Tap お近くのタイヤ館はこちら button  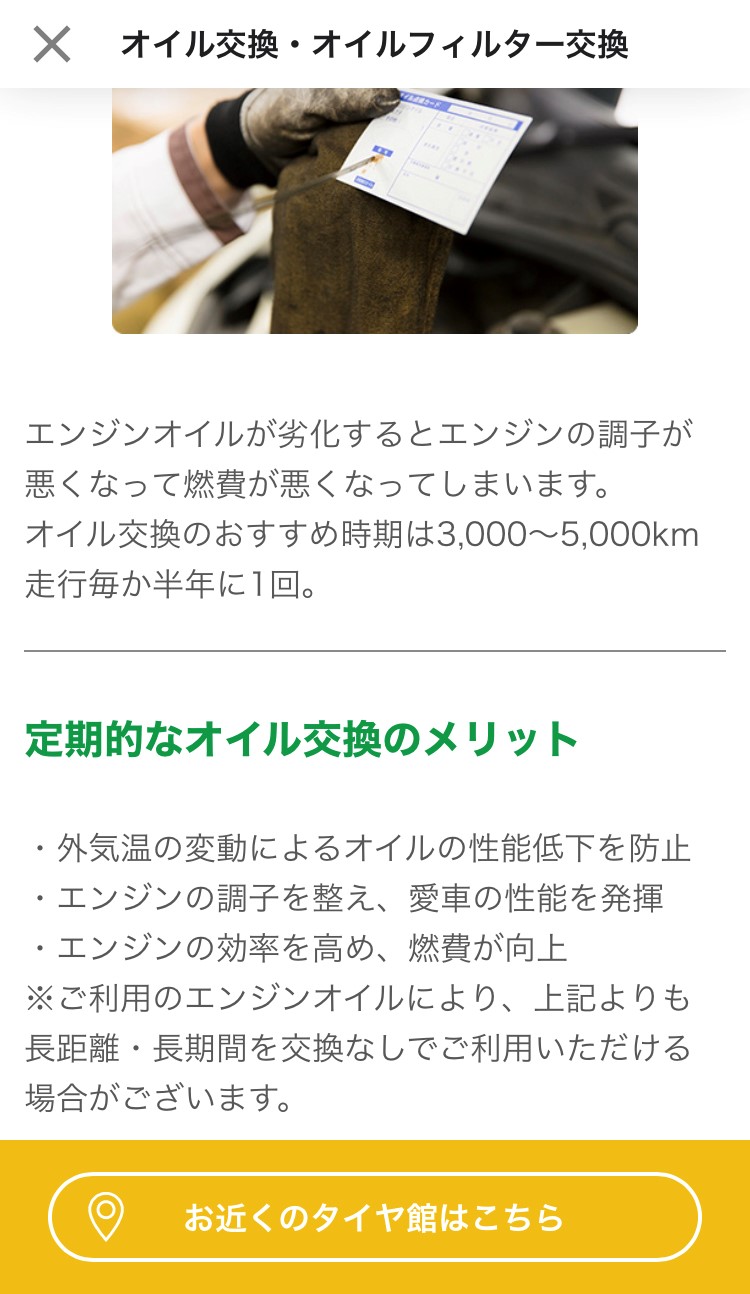375,1217
